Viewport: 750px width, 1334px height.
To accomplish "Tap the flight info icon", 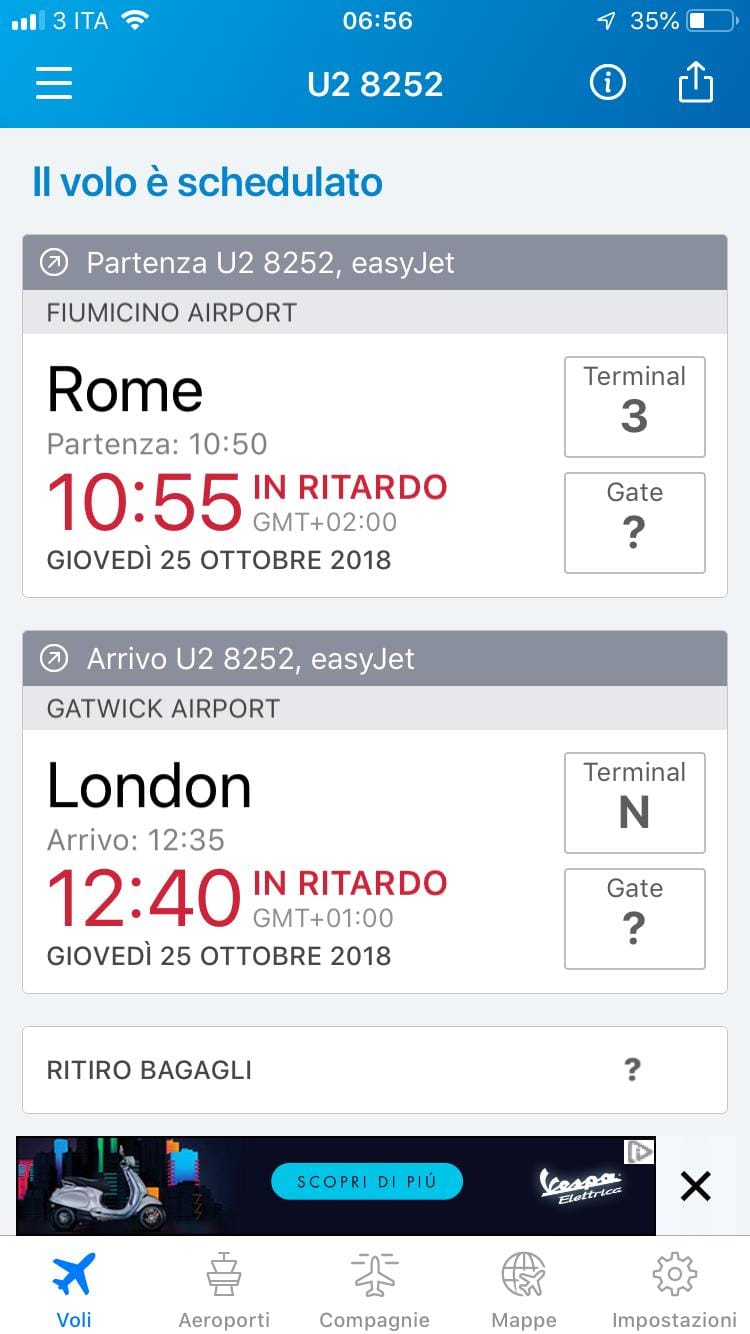I will [x=607, y=84].
